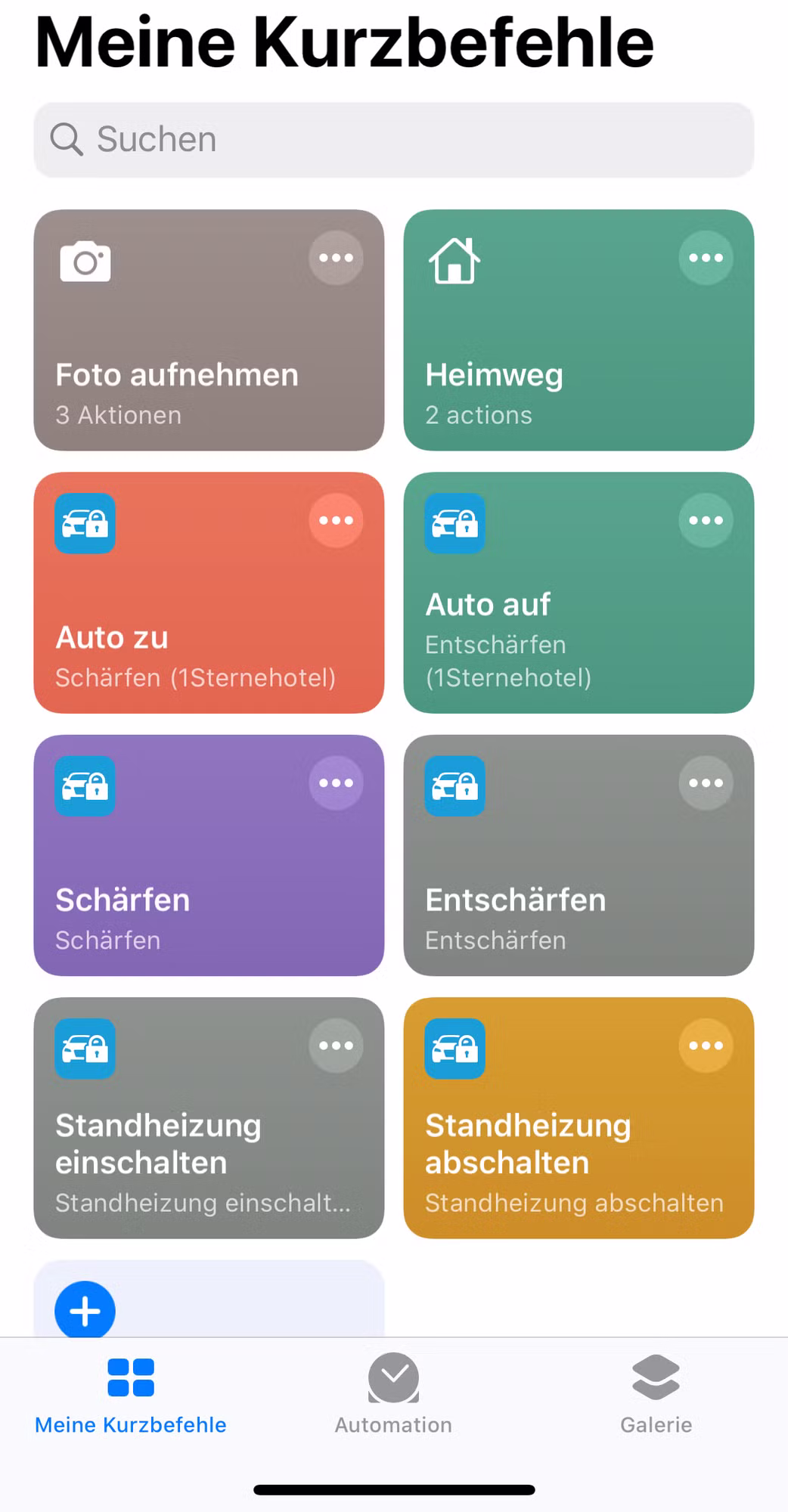
Task: Create a new shortcut with plus button
Action: 85,1310
